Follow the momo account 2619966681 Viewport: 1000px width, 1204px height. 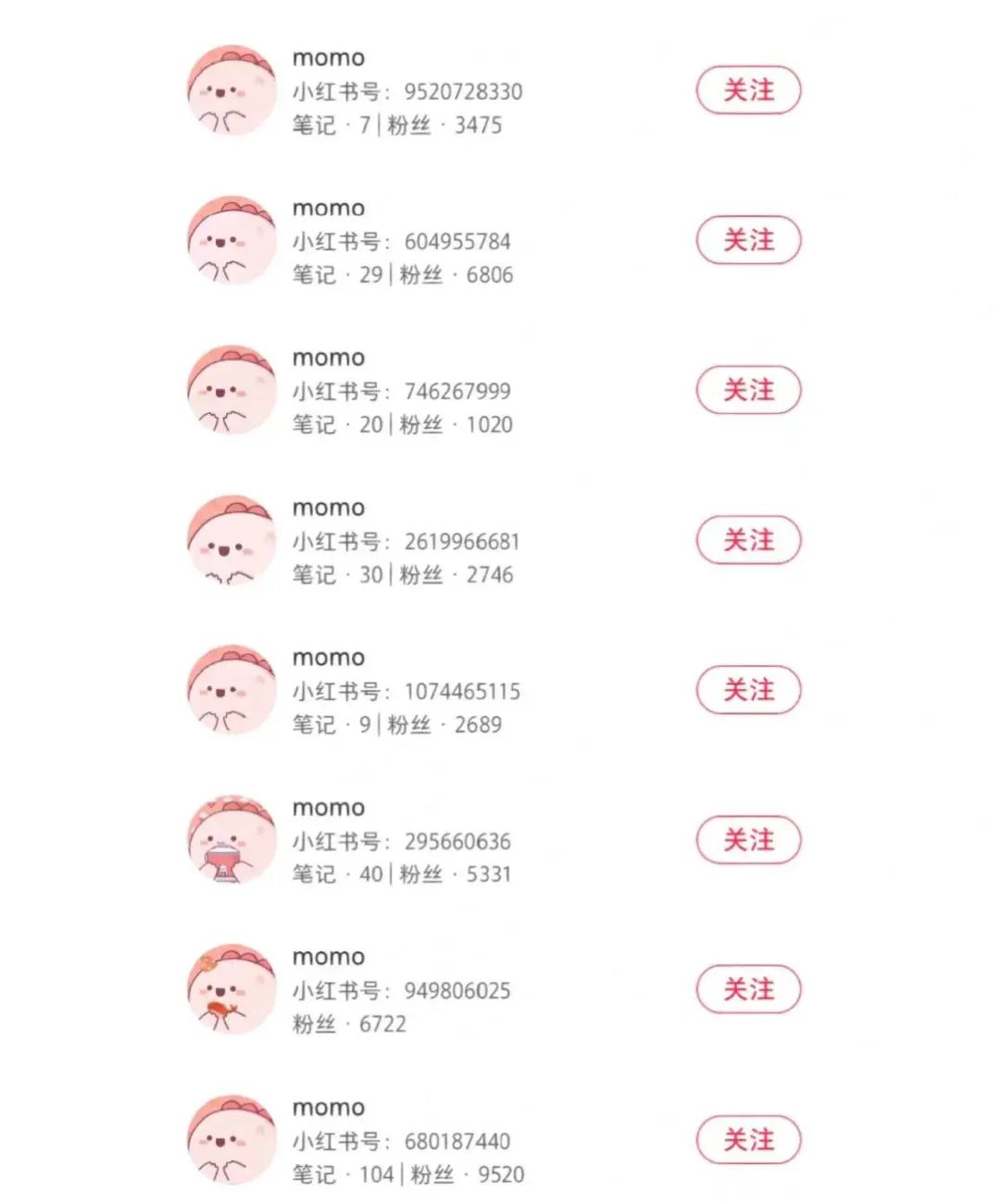[x=748, y=541]
